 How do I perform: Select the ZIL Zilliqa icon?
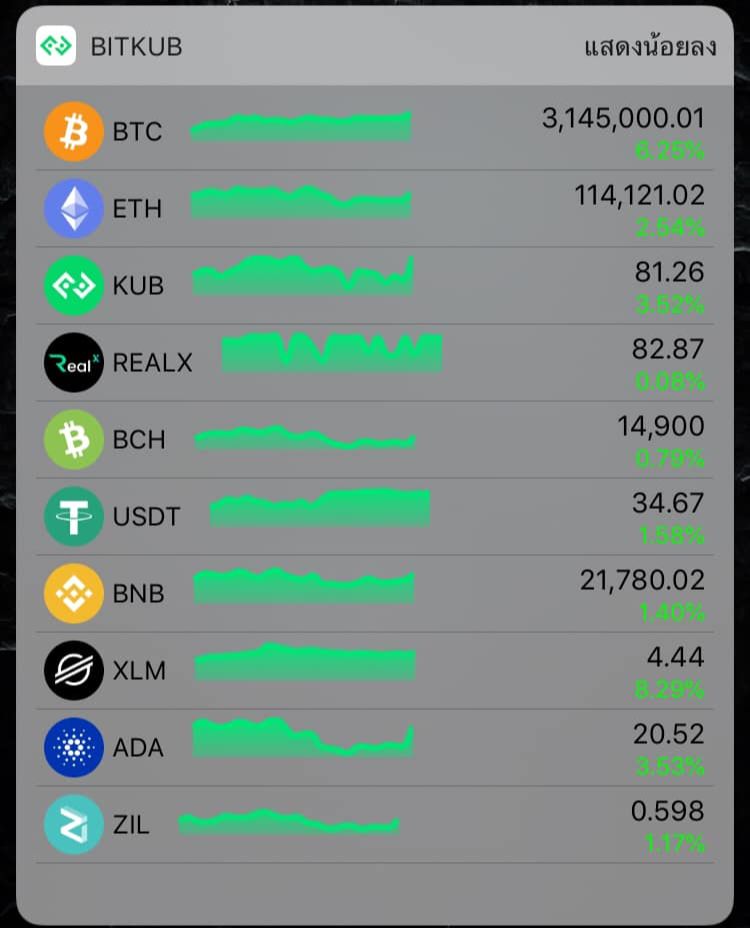tap(72, 824)
